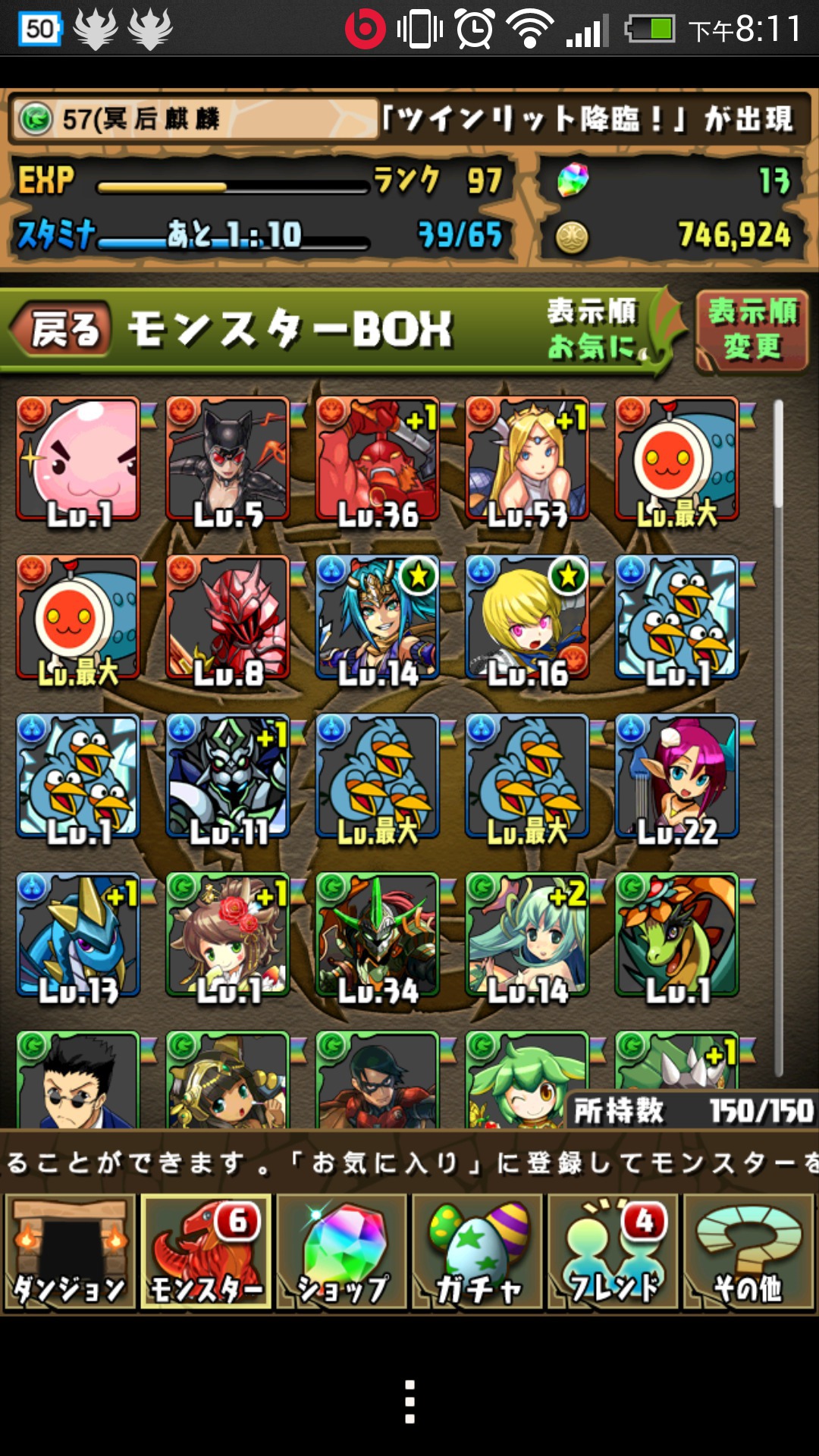
Task: Pick the red crystal knight at Lv.8
Action: (x=227, y=618)
